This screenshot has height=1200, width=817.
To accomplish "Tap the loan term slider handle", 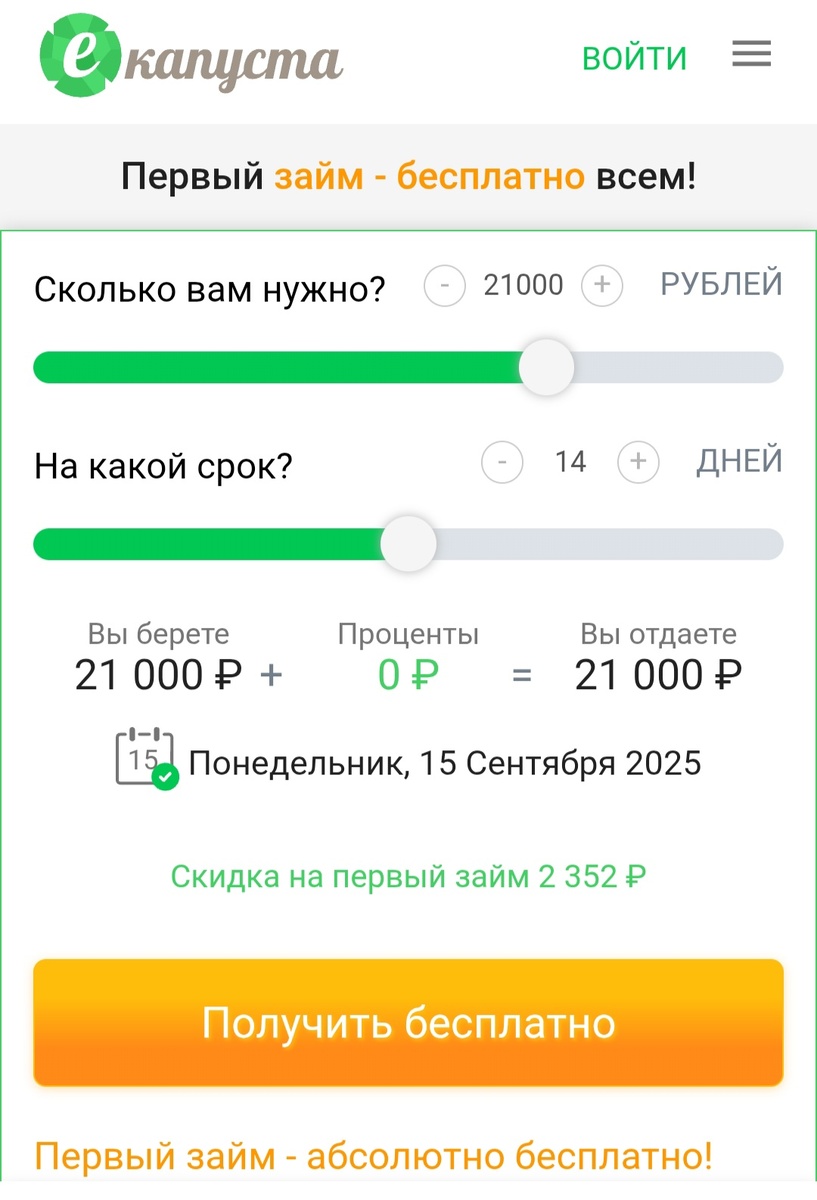I will point(408,544).
